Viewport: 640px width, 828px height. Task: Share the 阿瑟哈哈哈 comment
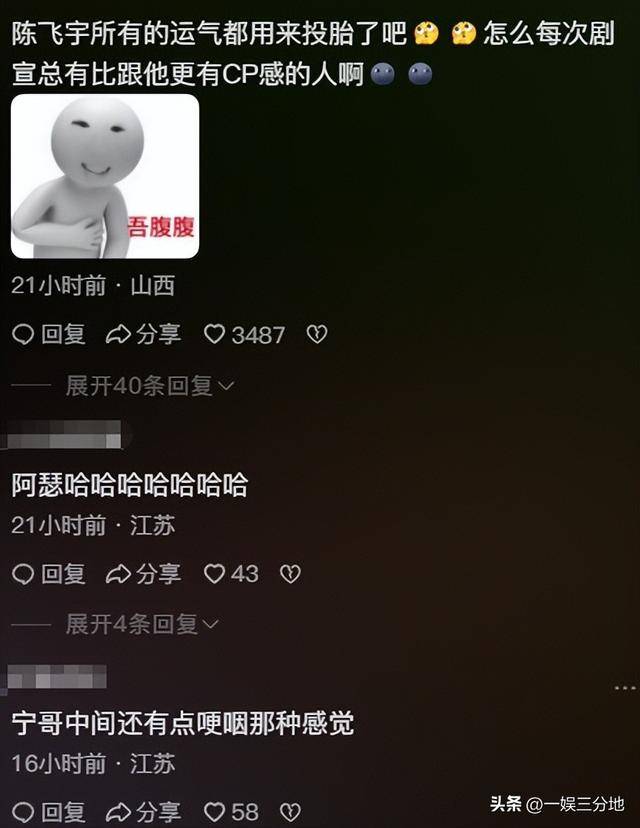click(143, 574)
